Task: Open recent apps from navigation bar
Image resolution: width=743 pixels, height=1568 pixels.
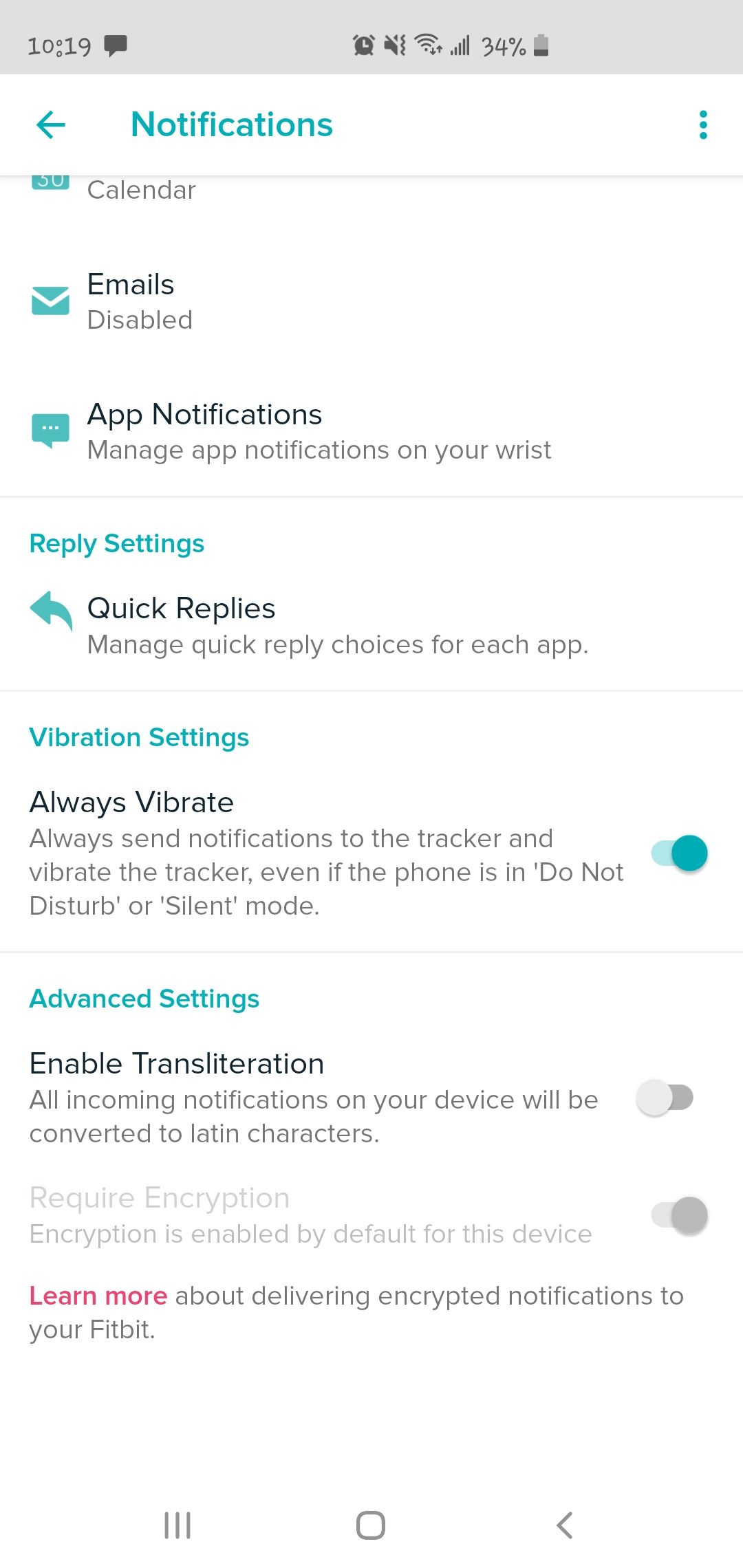Action: coord(177,1525)
